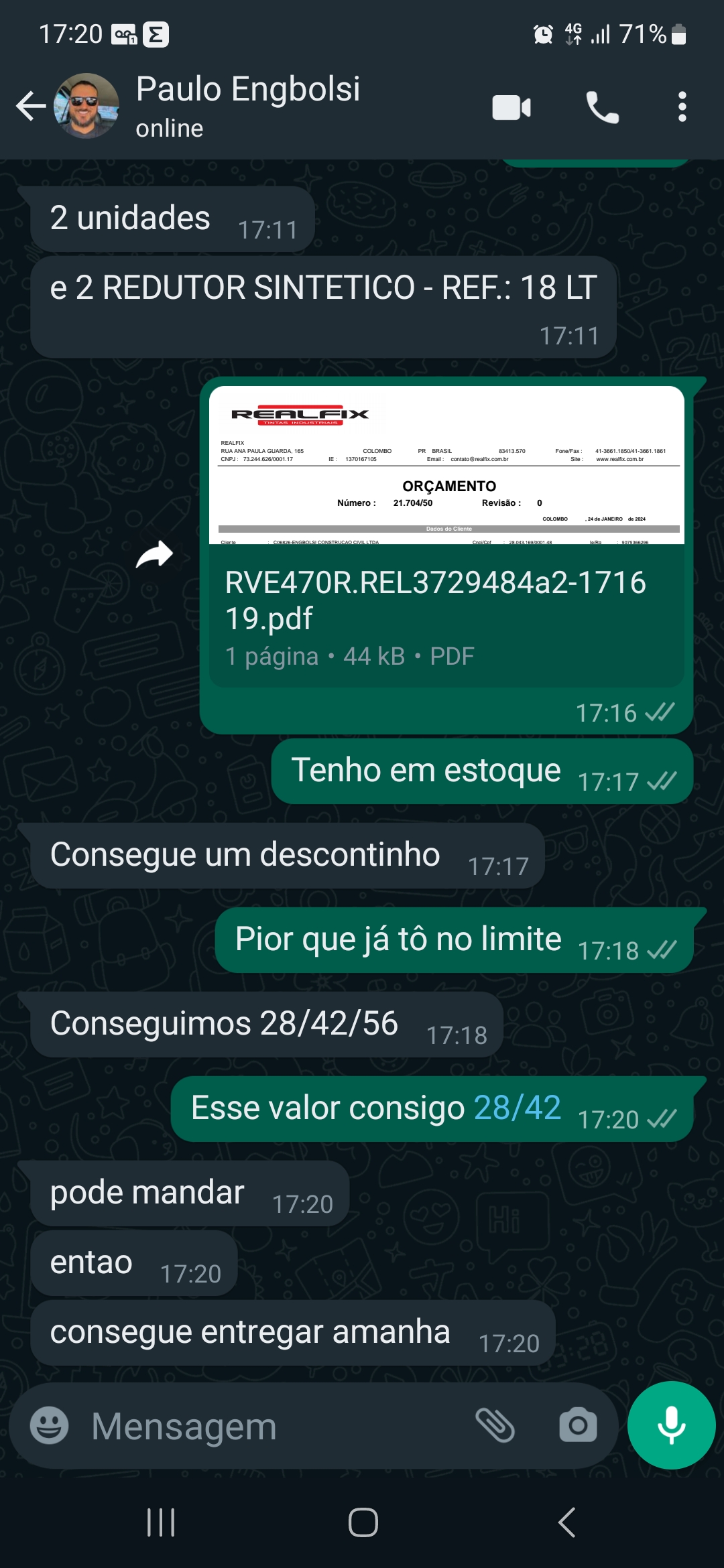Open the camera from chat

click(578, 1425)
